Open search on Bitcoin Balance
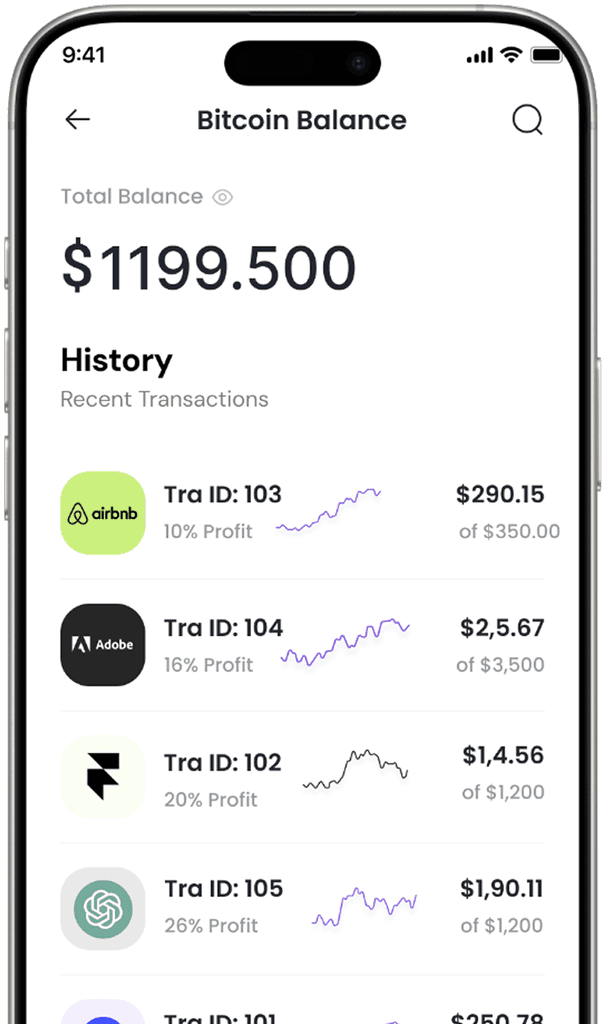Viewport: 609px width, 1024px height. coord(527,120)
